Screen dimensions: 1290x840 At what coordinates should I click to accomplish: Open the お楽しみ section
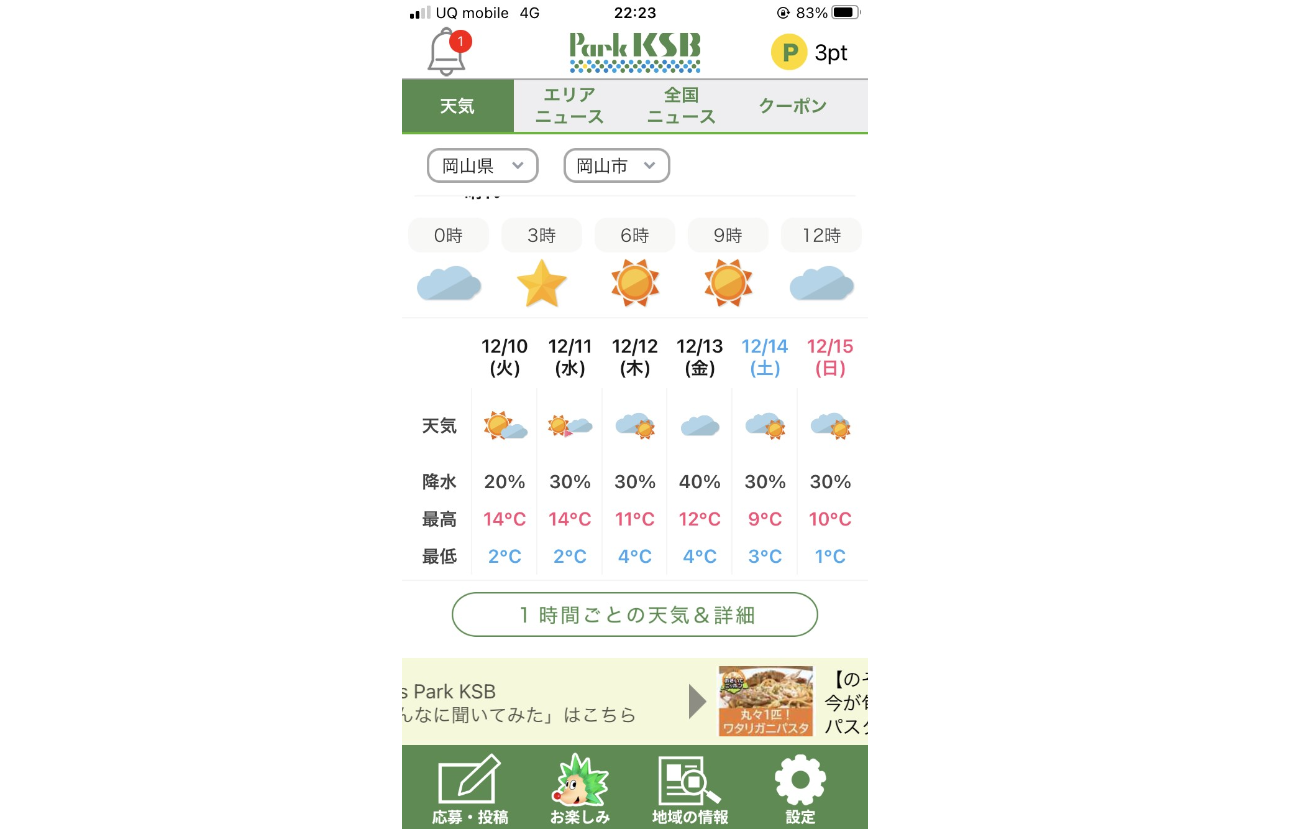click(580, 790)
